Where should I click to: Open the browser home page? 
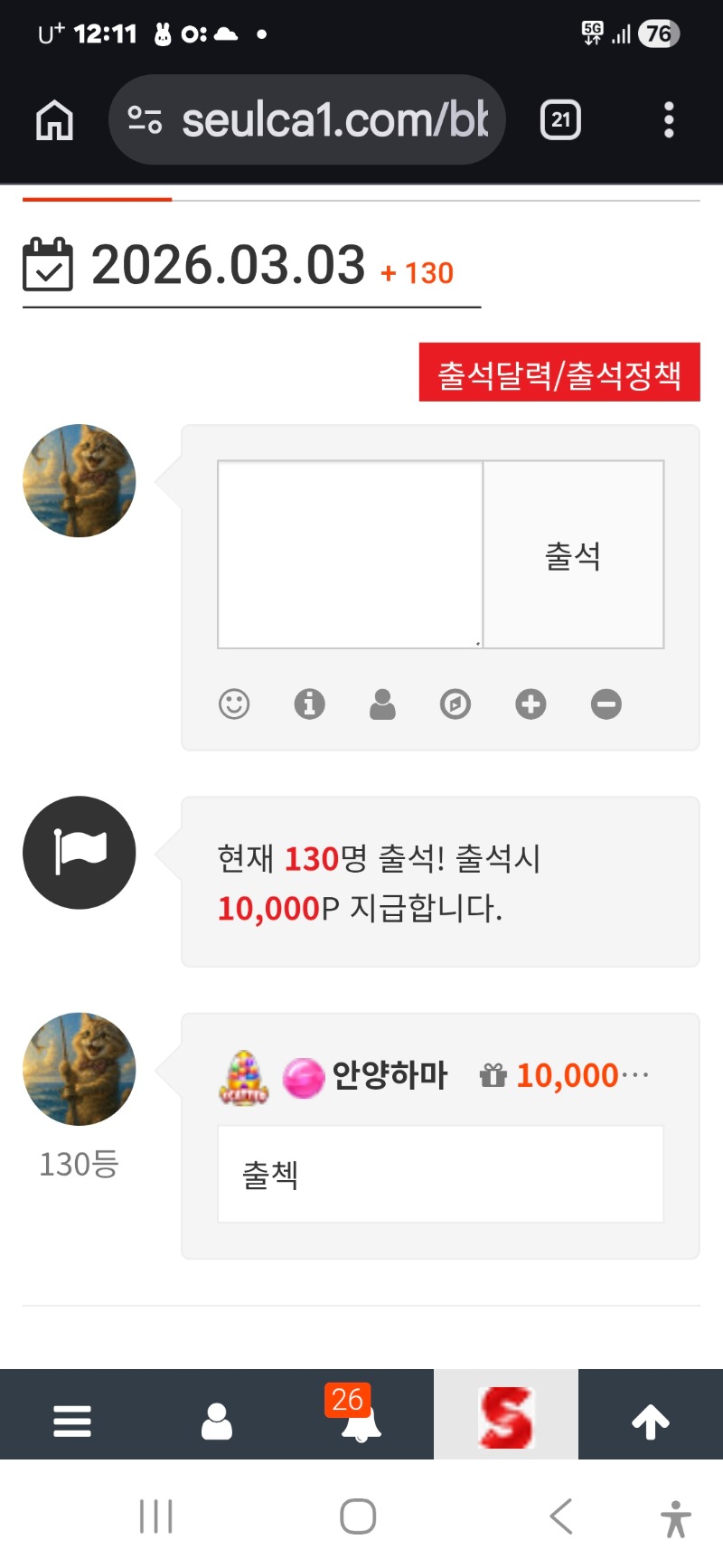(x=54, y=120)
